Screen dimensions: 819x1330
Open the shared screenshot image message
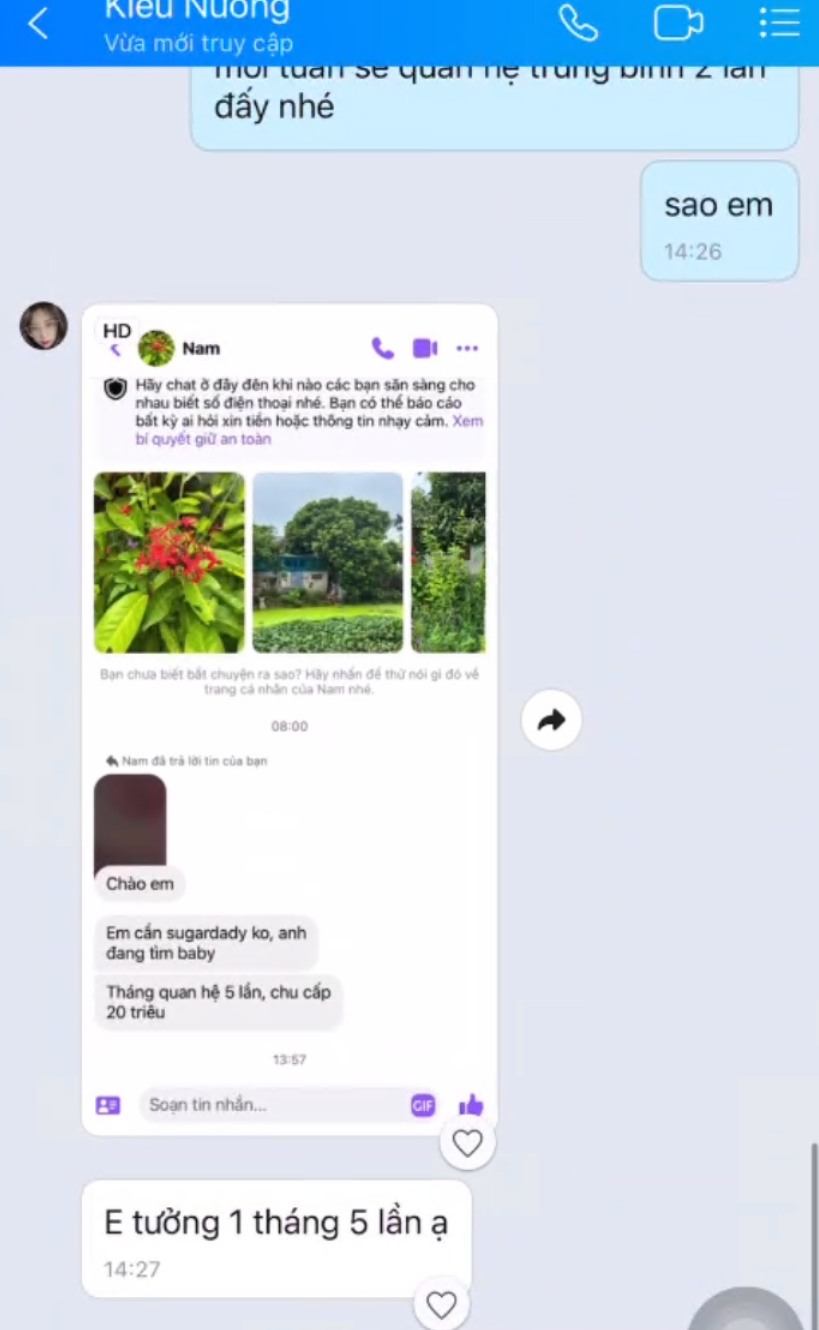point(289,719)
